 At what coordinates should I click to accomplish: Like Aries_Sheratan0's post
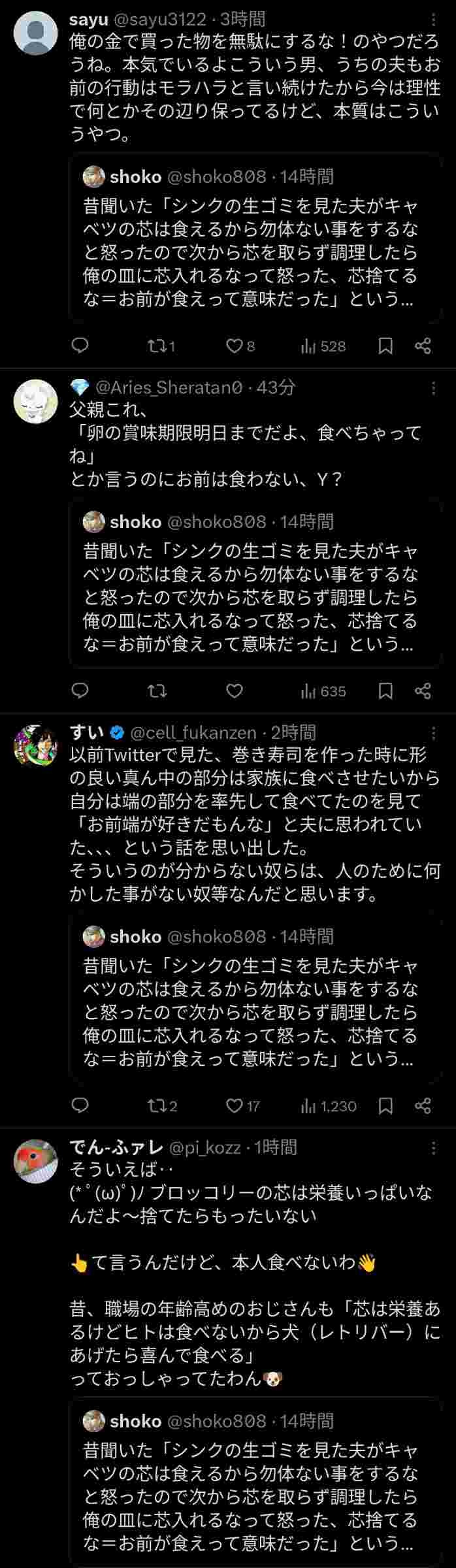click(x=235, y=691)
